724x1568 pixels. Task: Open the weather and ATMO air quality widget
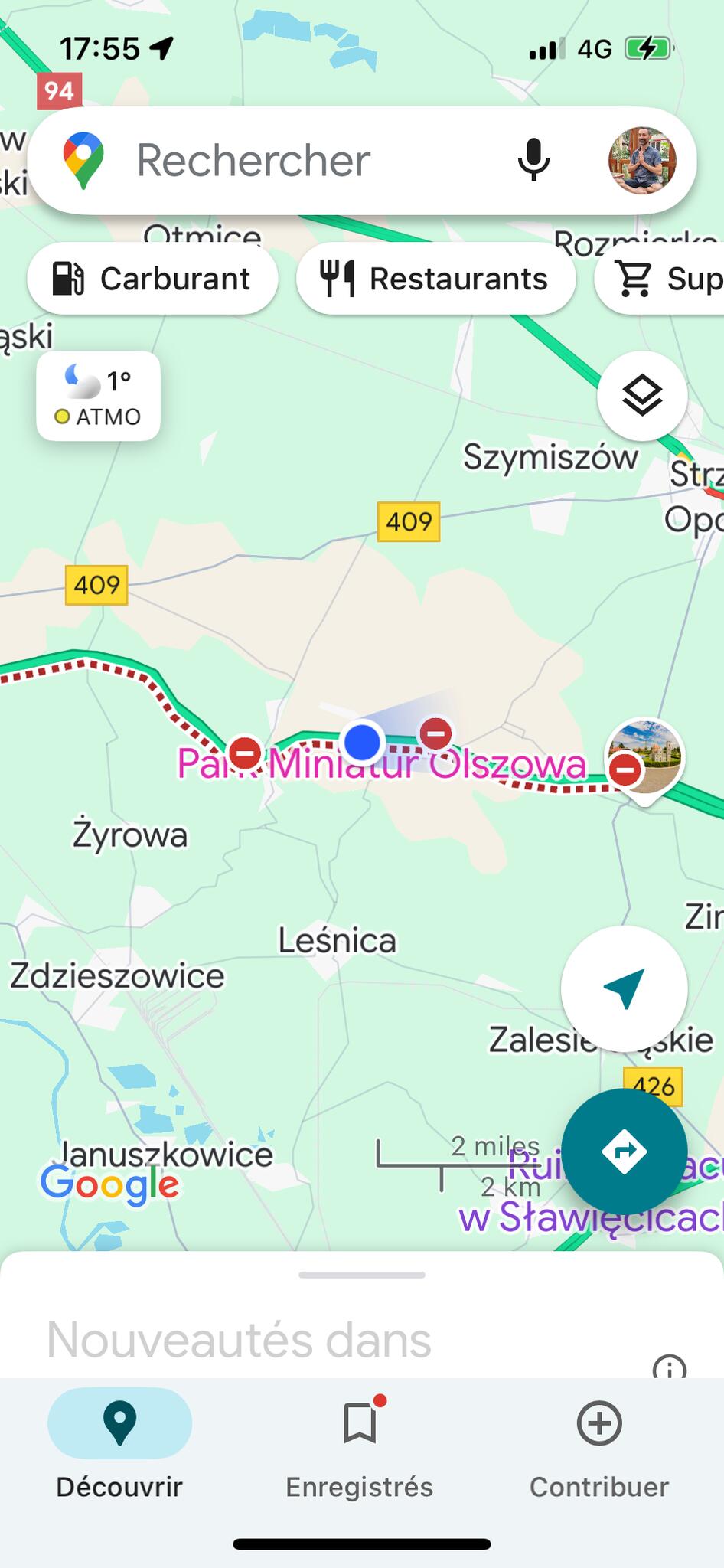[x=99, y=397]
